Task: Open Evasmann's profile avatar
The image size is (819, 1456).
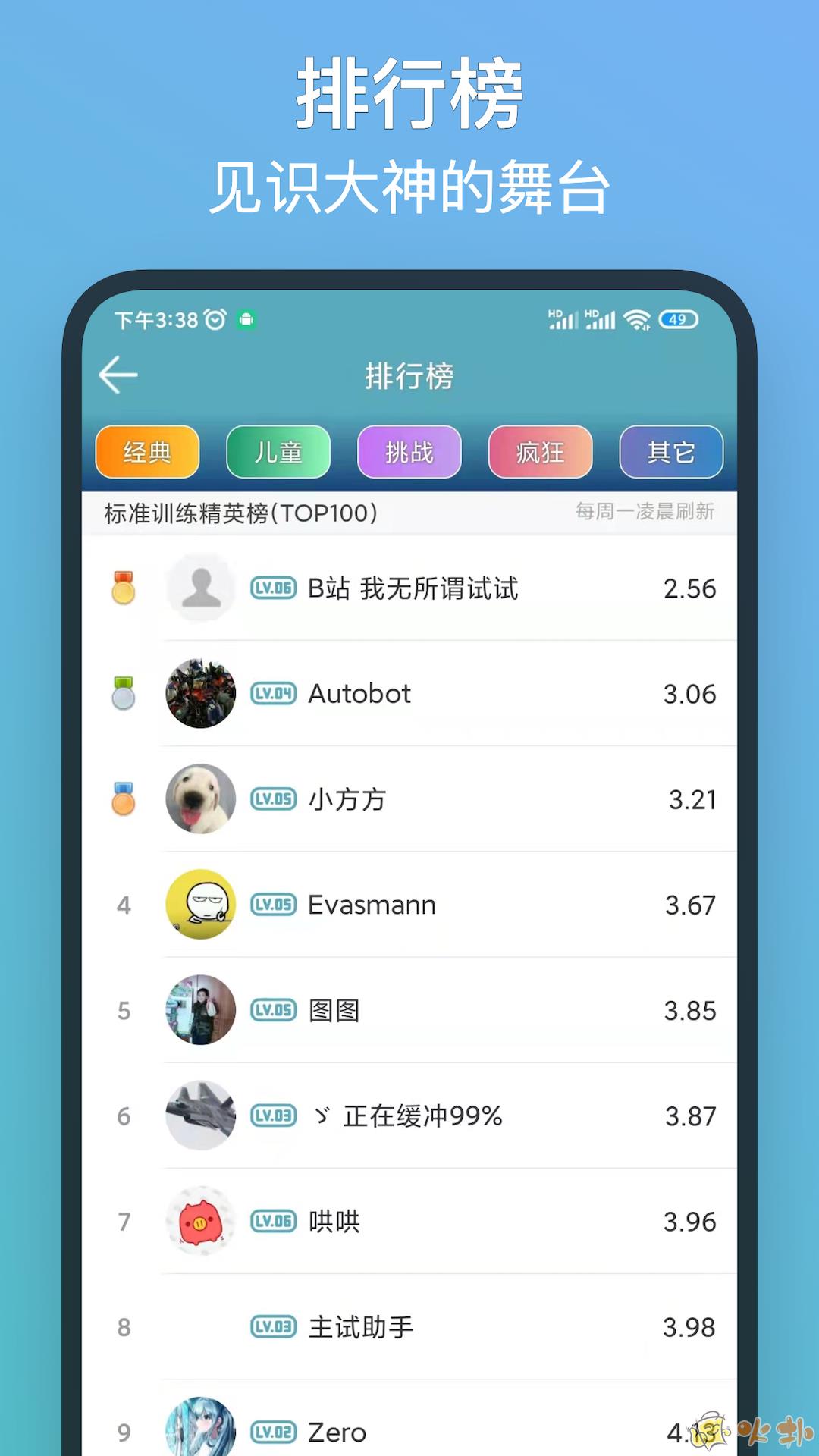Action: (200, 904)
